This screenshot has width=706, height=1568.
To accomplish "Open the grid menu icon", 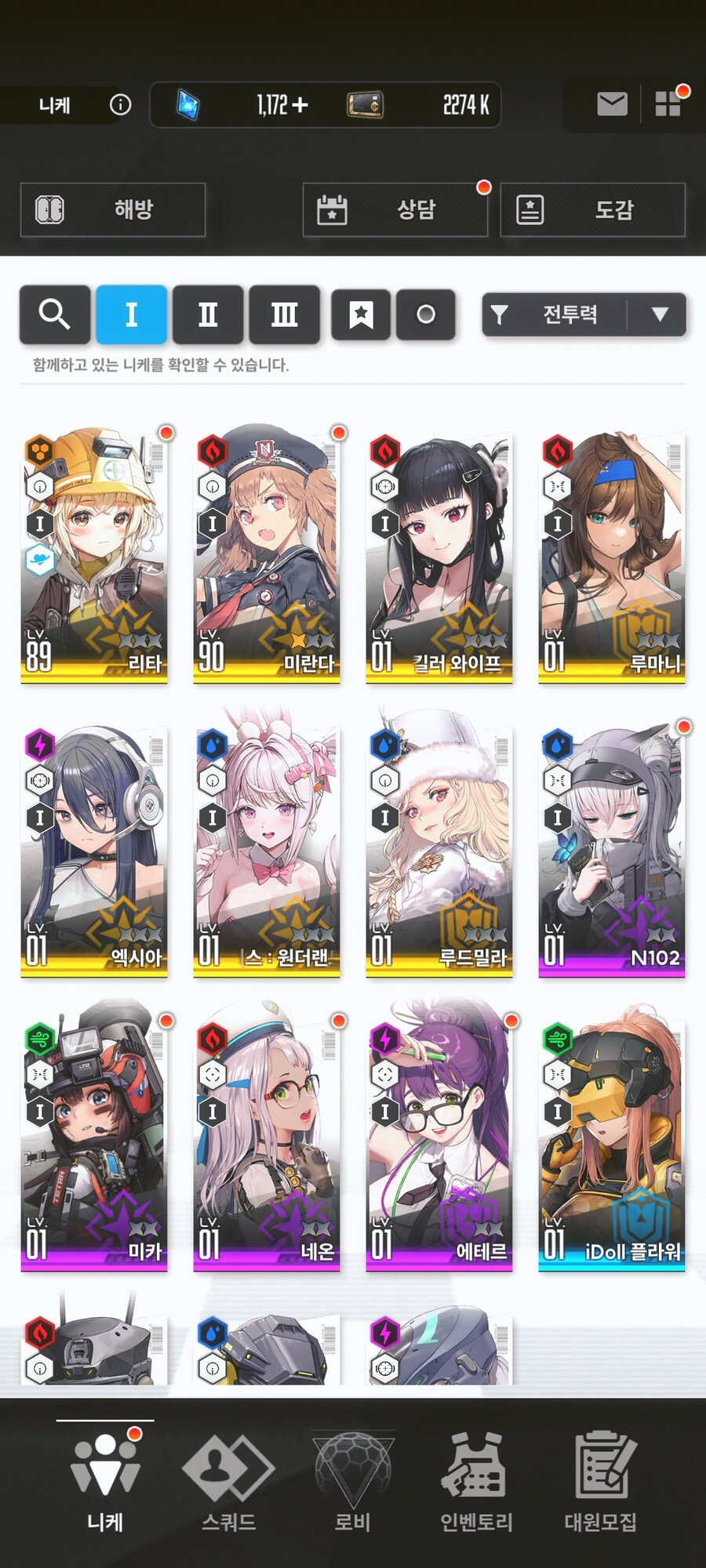I will pos(668,103).
